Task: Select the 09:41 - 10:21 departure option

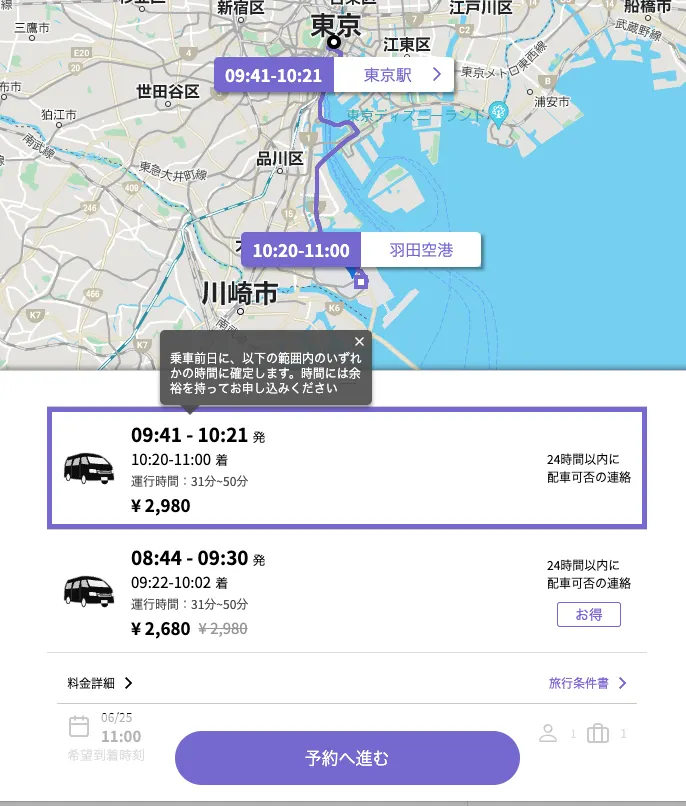Action: click(347, 468)
